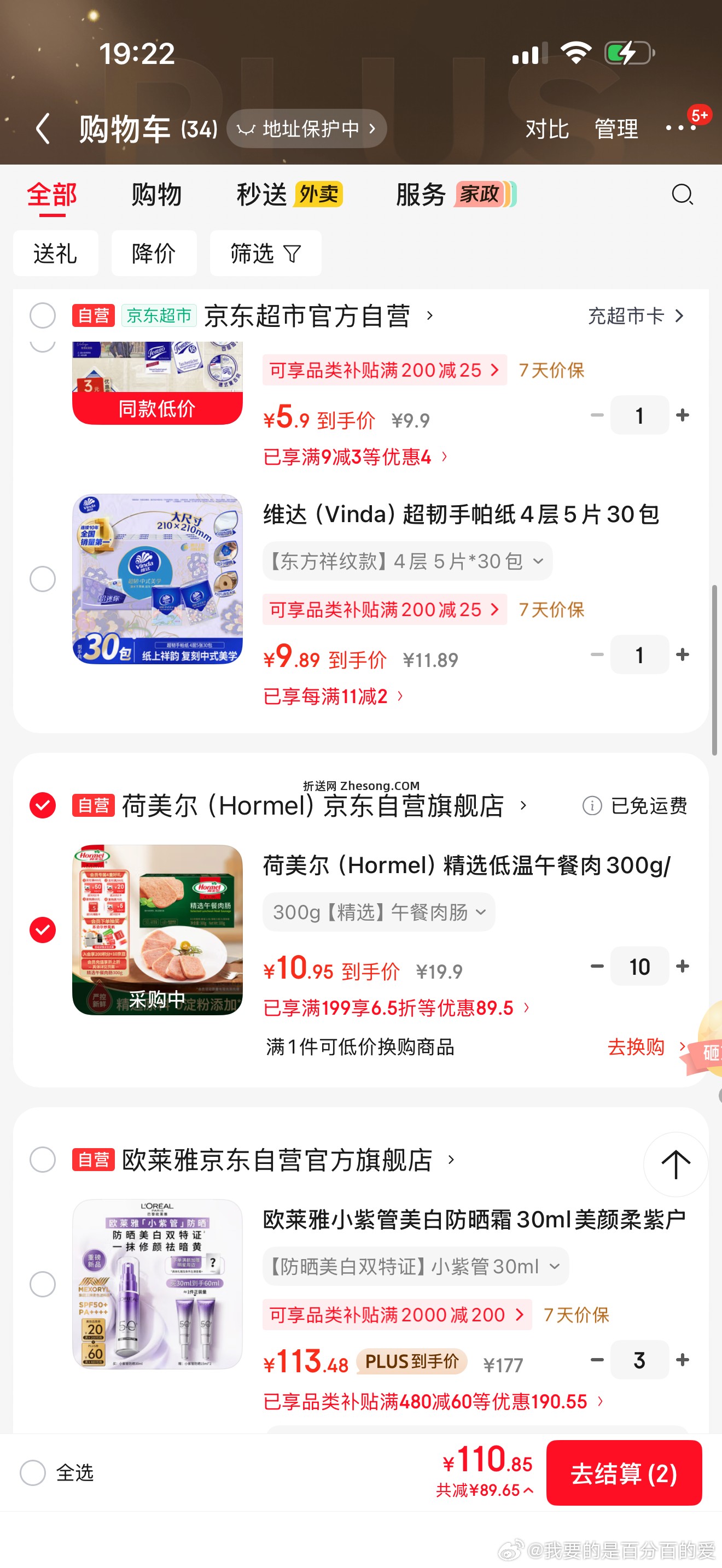Expand the 共减¥89.65 discount breakdown
The image size is (722, 1568).
point(484,1490)
